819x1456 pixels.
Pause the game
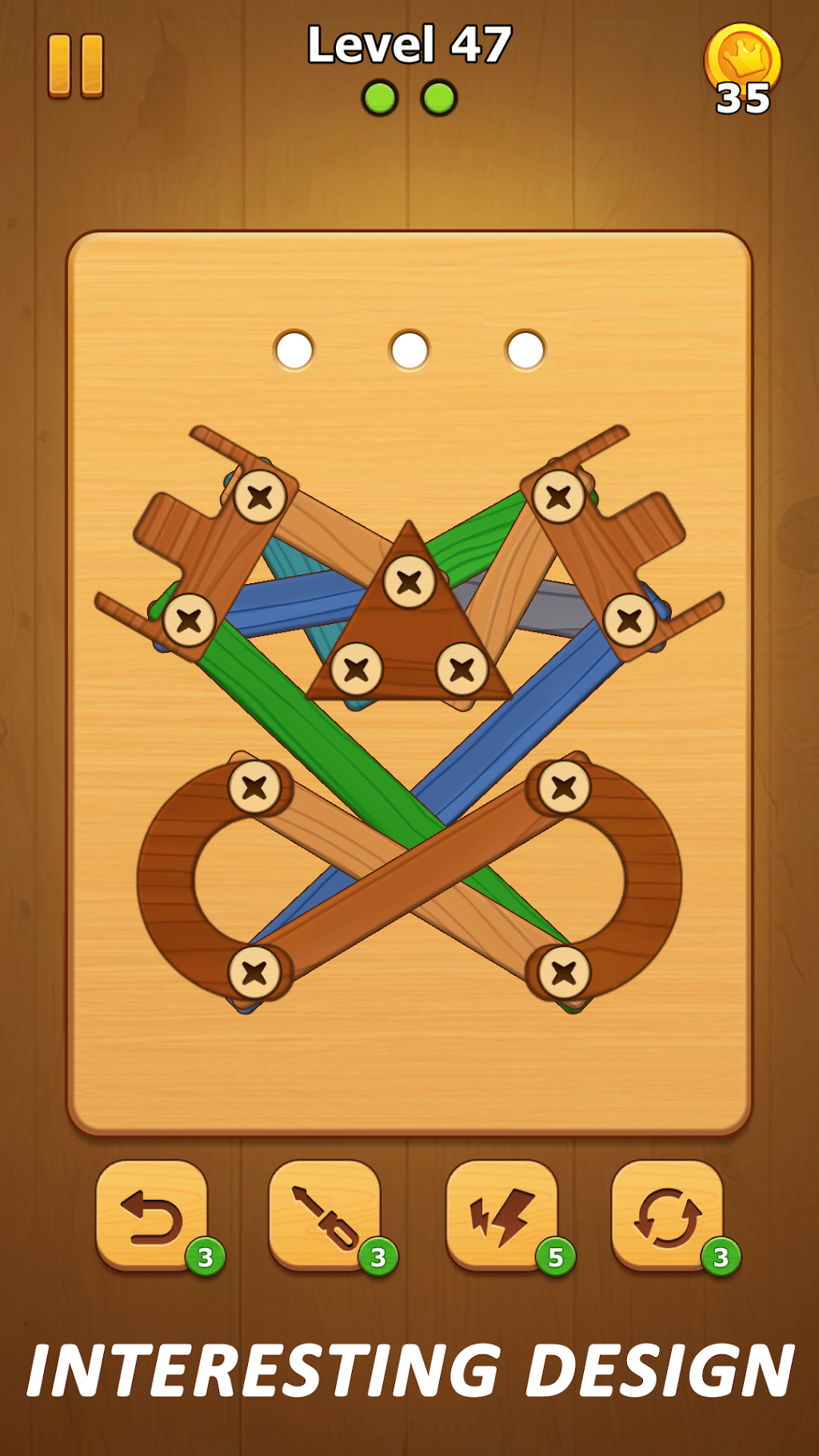click(76, 66)
